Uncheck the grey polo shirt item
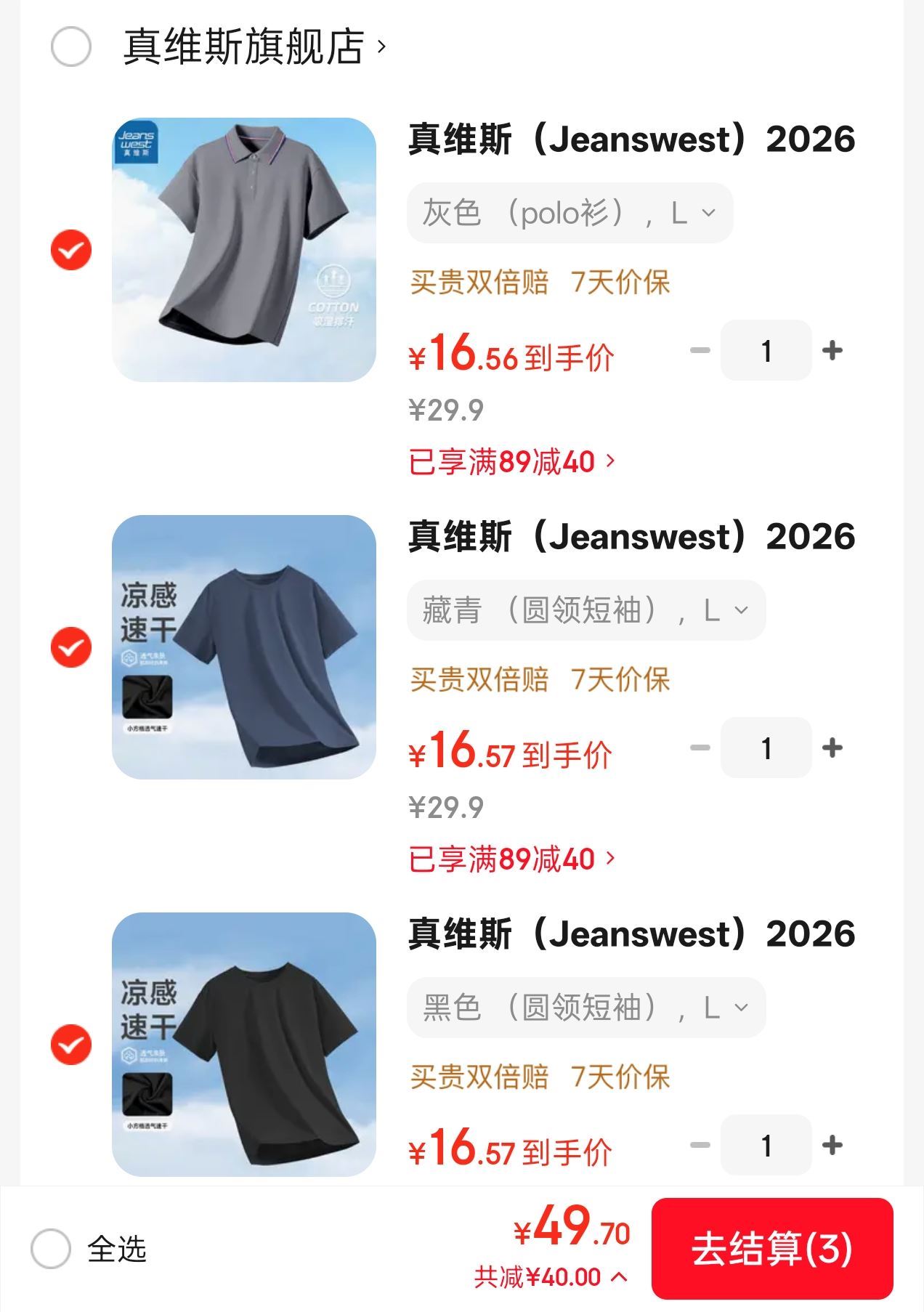The image size is (924, 1312). (x=71, y=250)
